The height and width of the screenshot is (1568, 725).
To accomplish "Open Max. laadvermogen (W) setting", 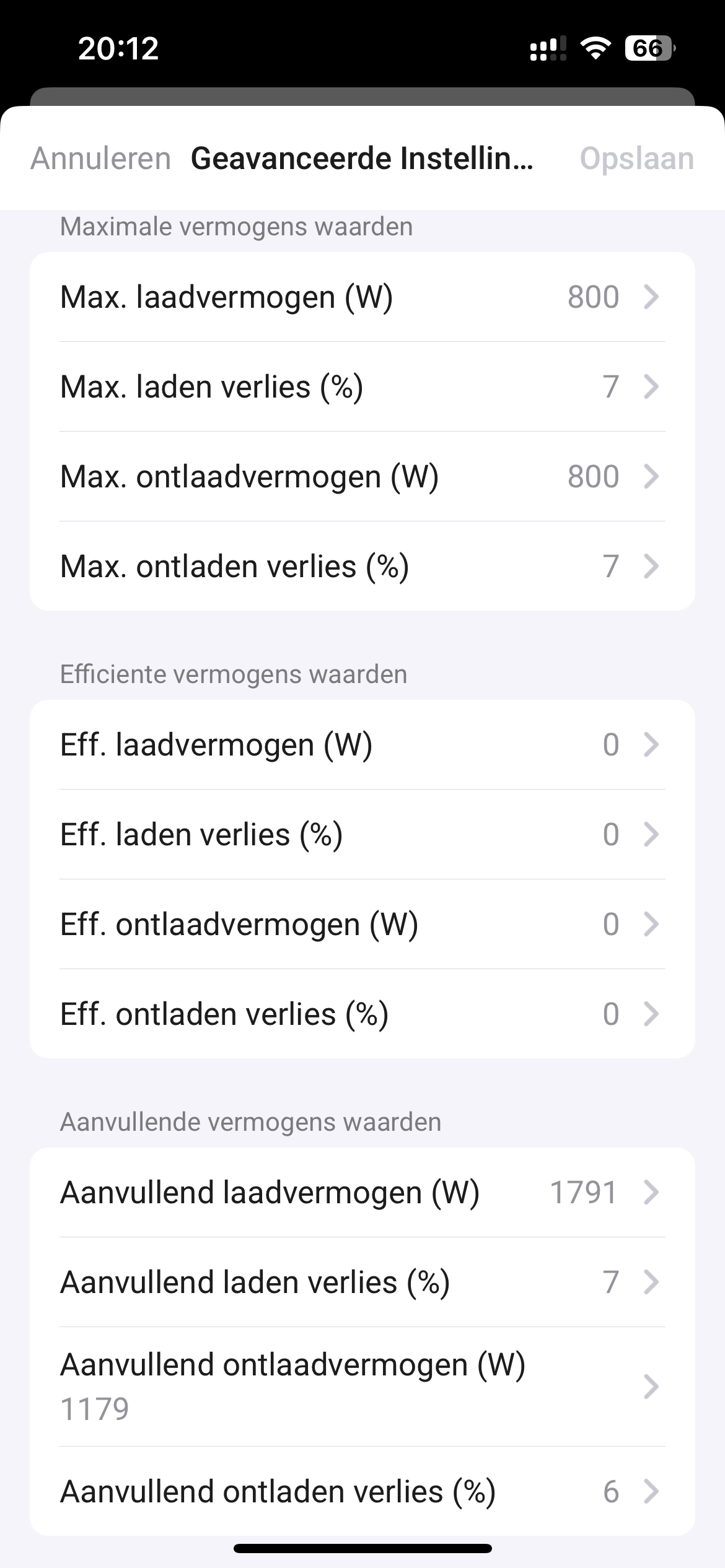I will [362, 297].
